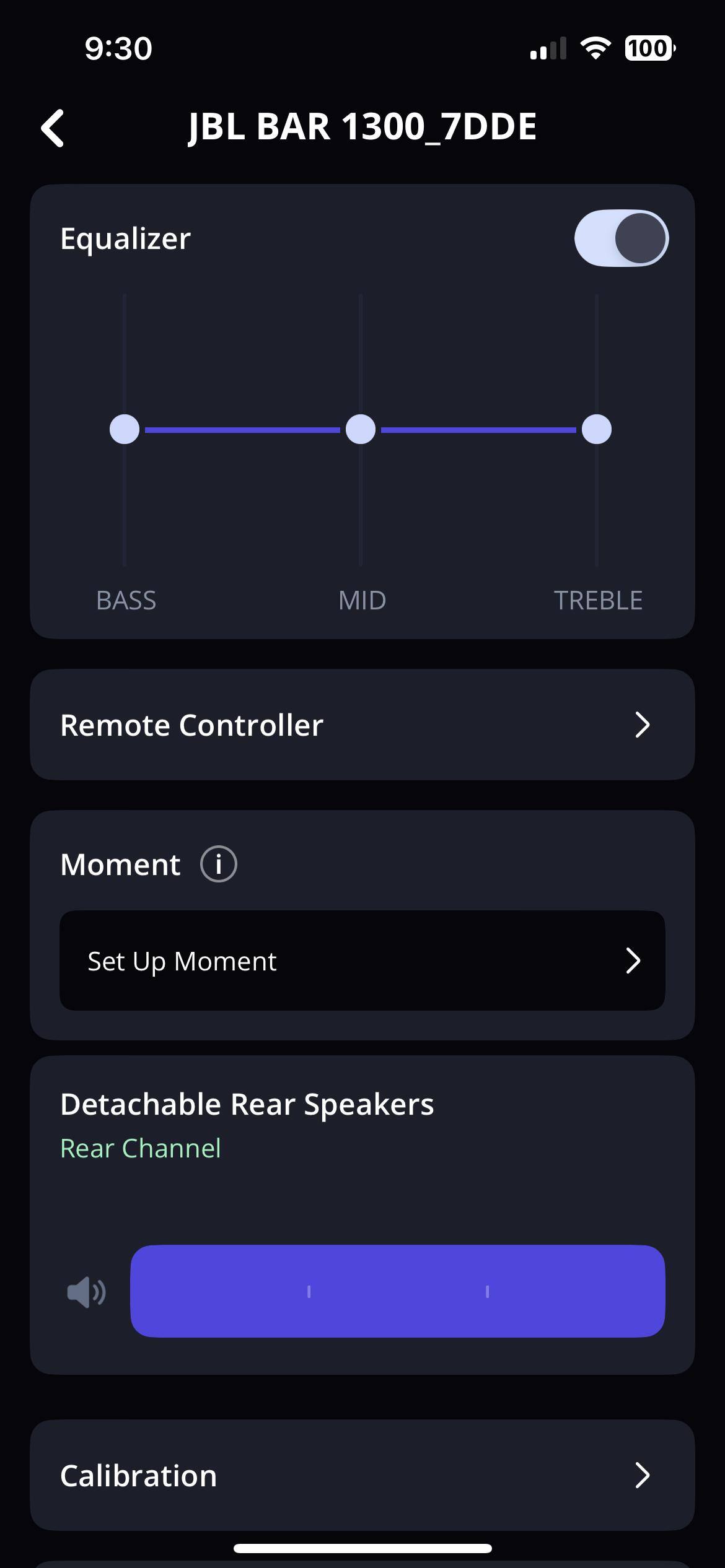Viewport: 725px width, 1568px height.
Task: Open the Calibration settings row
Action: click(x=362, y=1475)
